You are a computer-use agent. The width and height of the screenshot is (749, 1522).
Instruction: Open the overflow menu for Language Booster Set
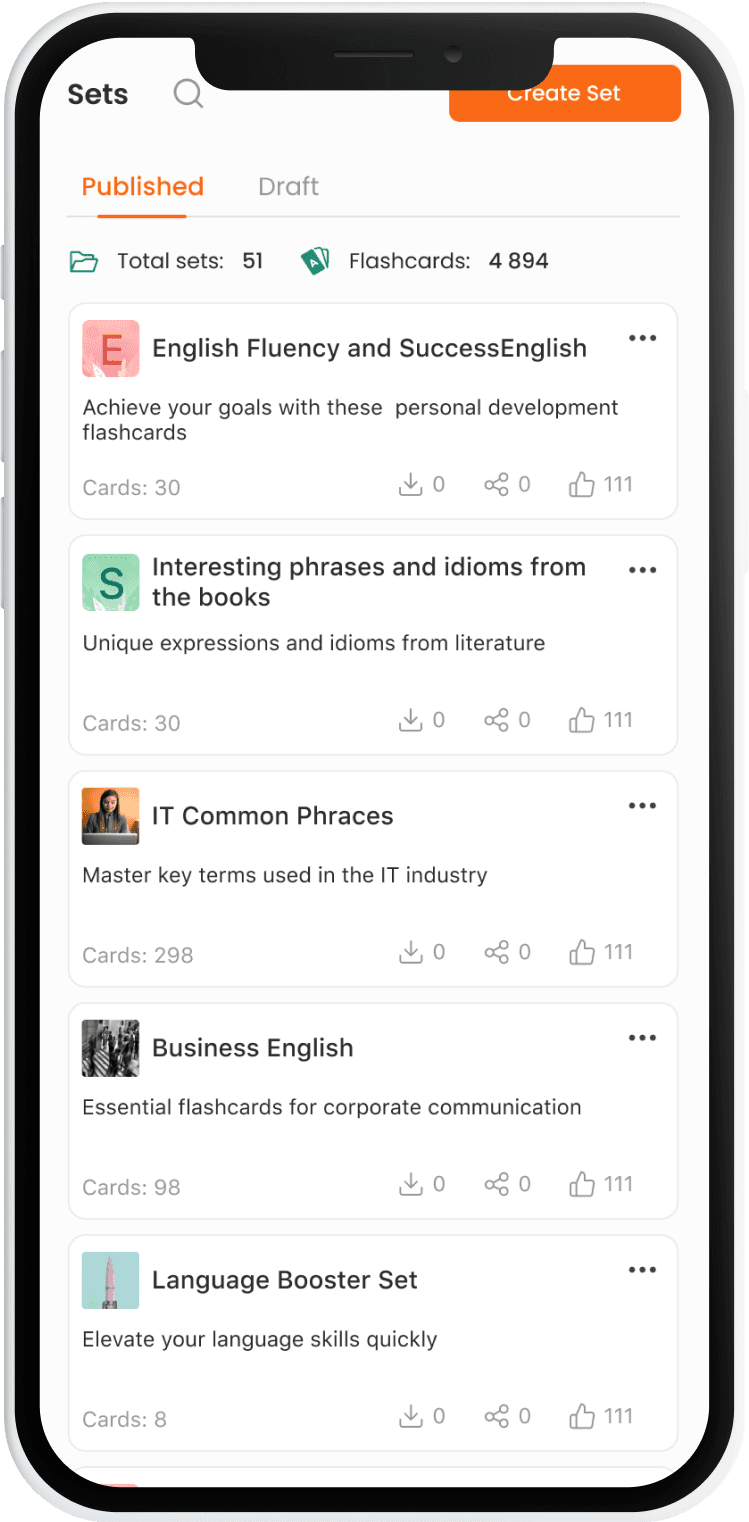(642, 1270)
